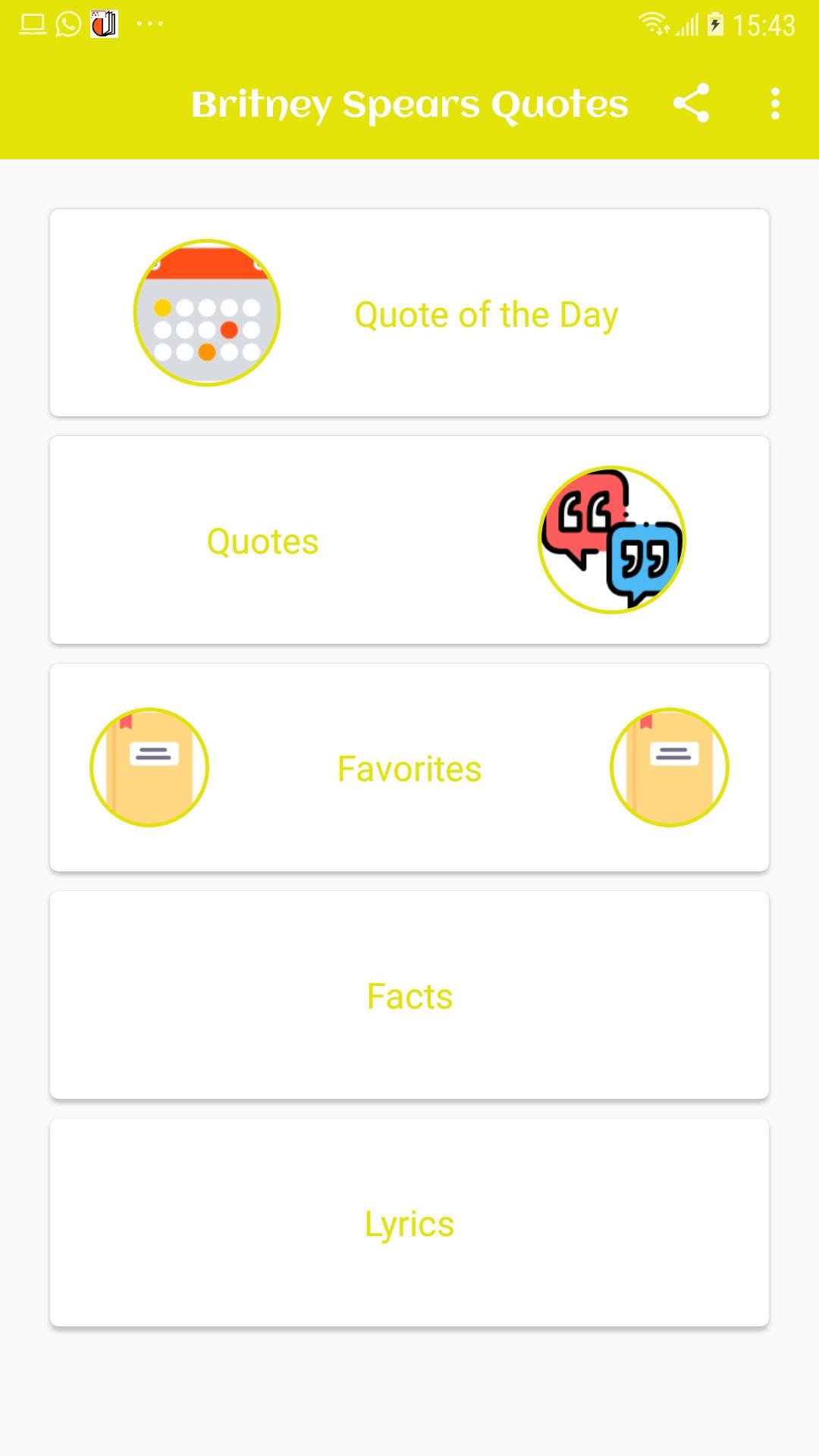Open Quote of the Day
Viewport: 819px width, 1456px height.
point(409,313)
